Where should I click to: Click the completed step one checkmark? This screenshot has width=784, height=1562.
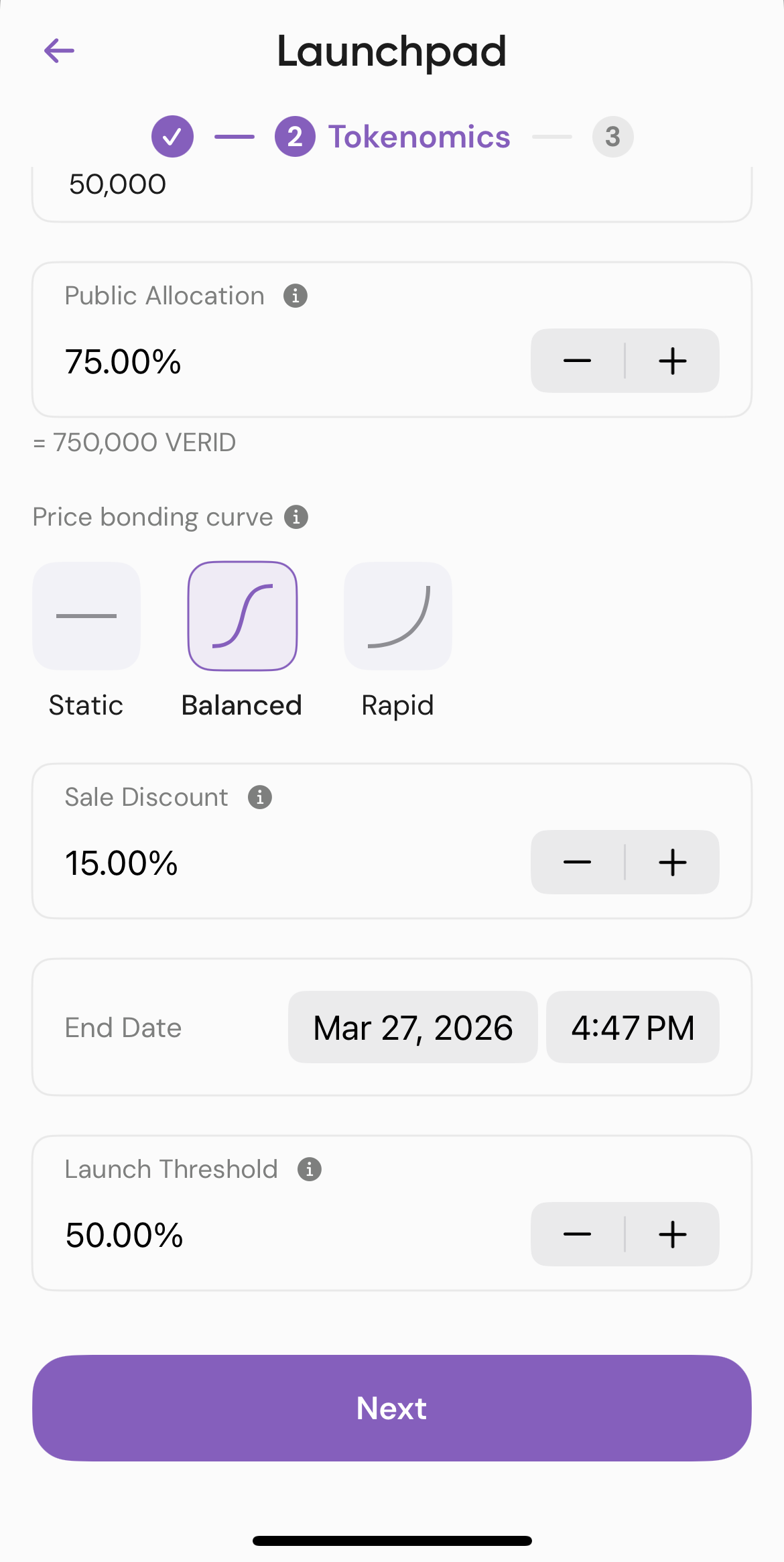click(x=172, y=137)
